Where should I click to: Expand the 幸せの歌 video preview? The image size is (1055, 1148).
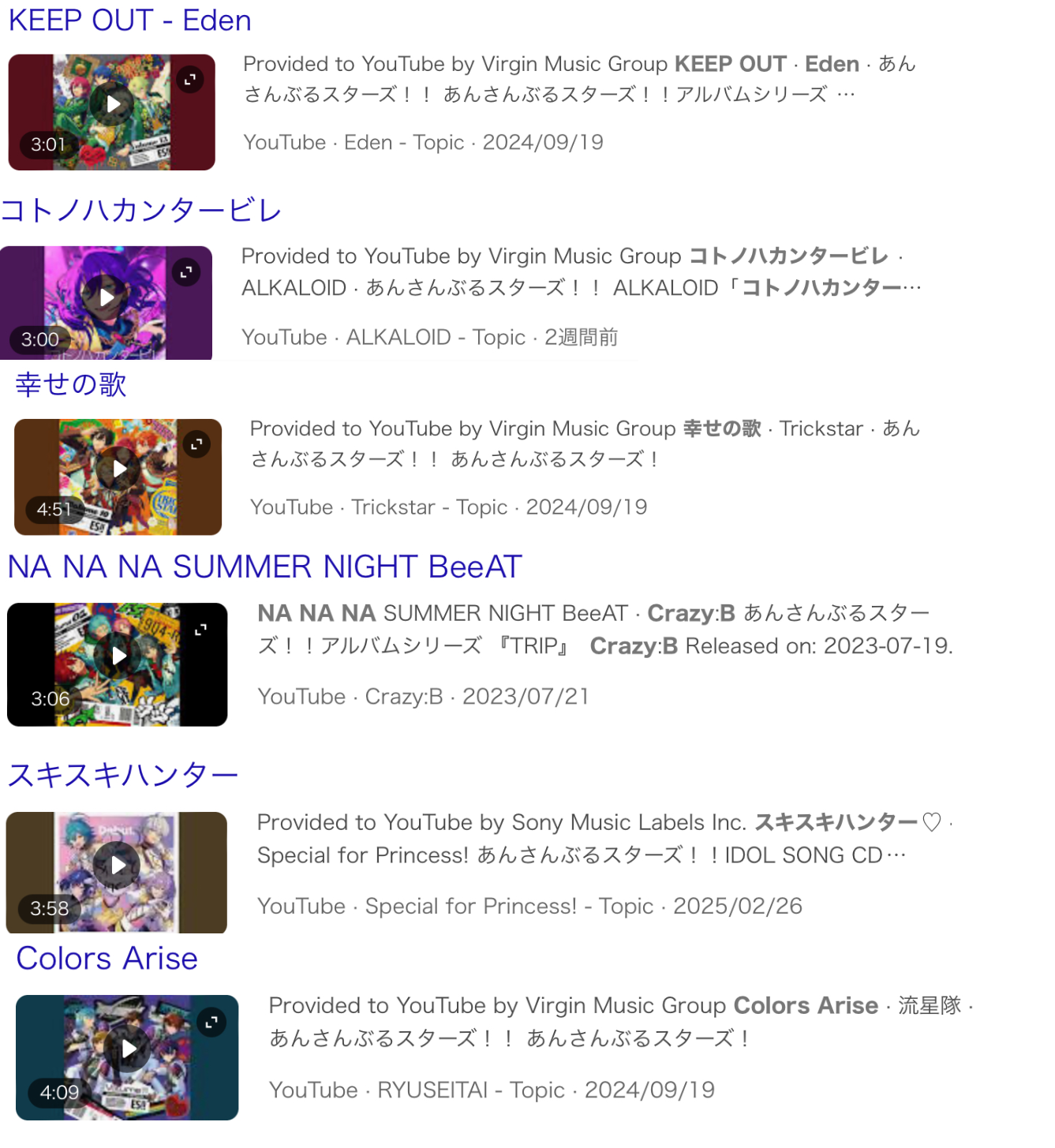coord(196,444)
